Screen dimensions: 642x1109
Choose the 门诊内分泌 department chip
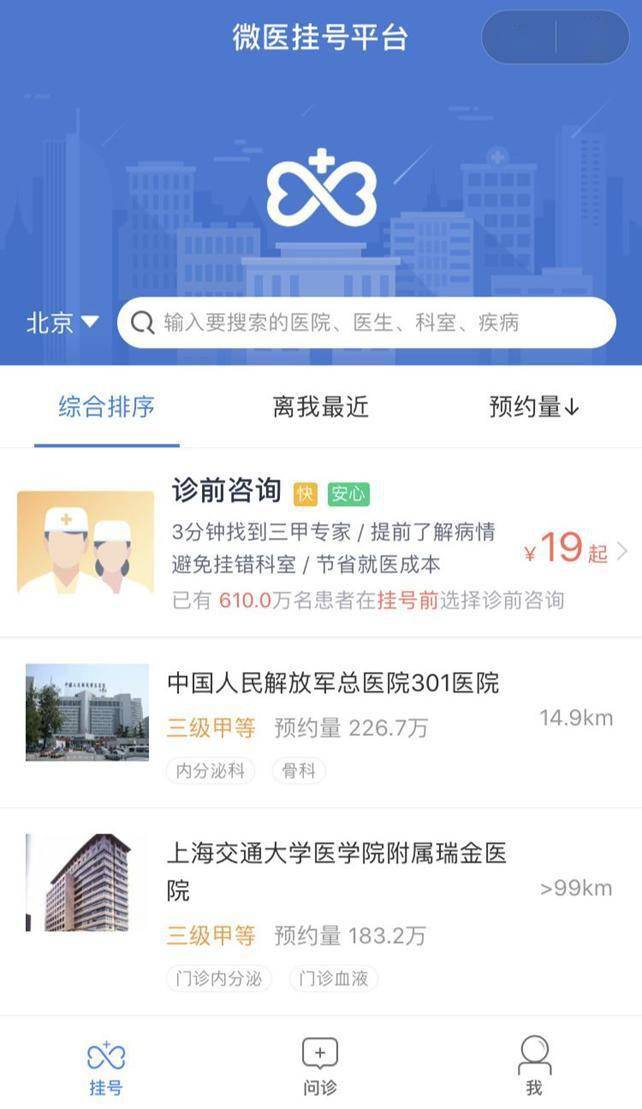click(x=218, y=979)
